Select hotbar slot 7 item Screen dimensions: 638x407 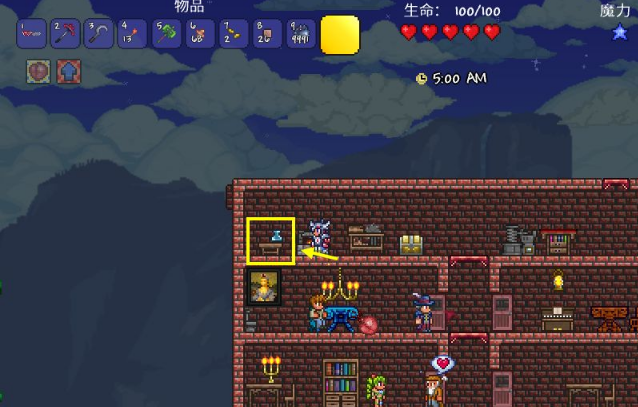click(234, 34)
